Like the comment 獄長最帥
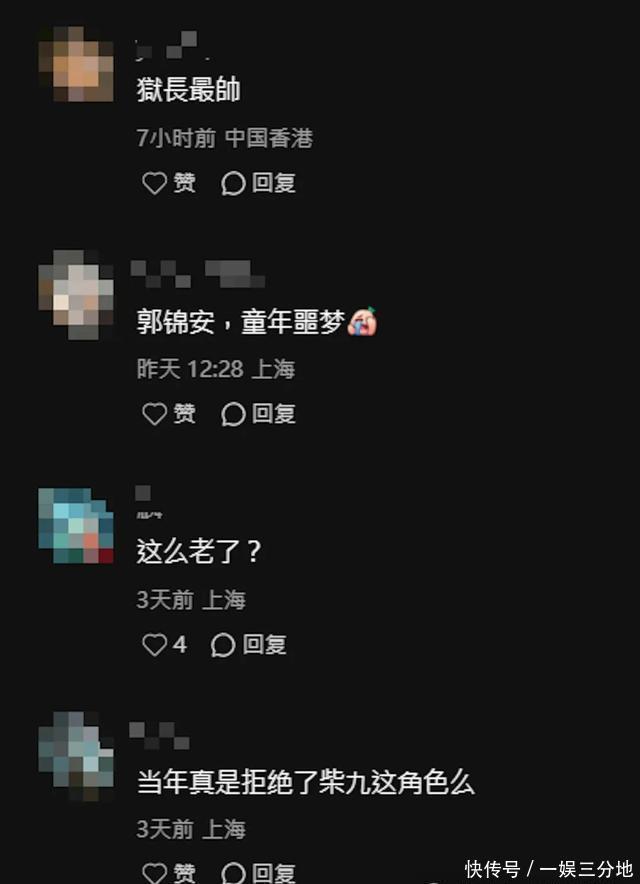This screenshot has height=884, width=640. pos(169,183)
